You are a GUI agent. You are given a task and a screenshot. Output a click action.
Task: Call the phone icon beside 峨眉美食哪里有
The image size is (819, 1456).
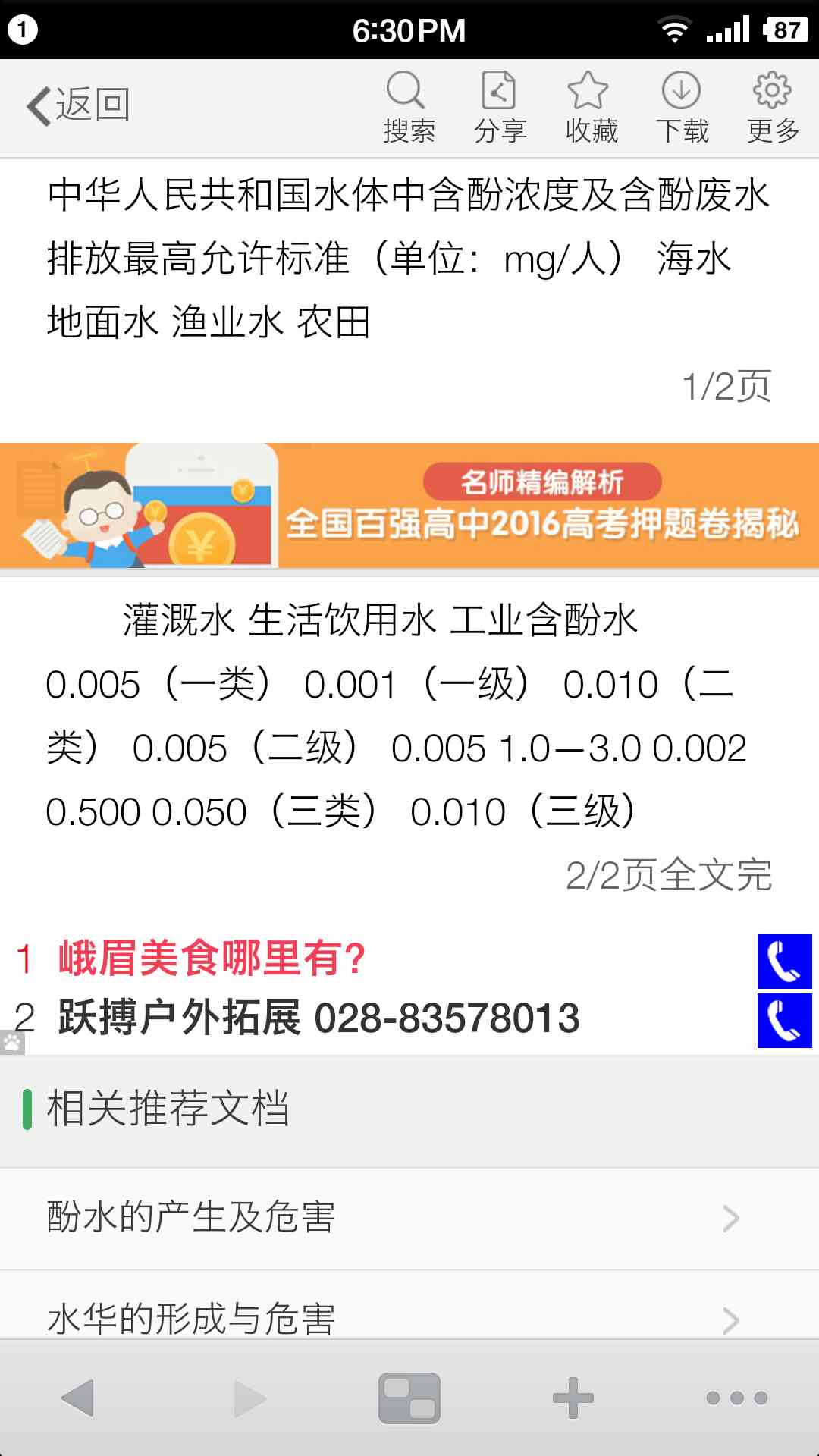click(x=784, y=962)
